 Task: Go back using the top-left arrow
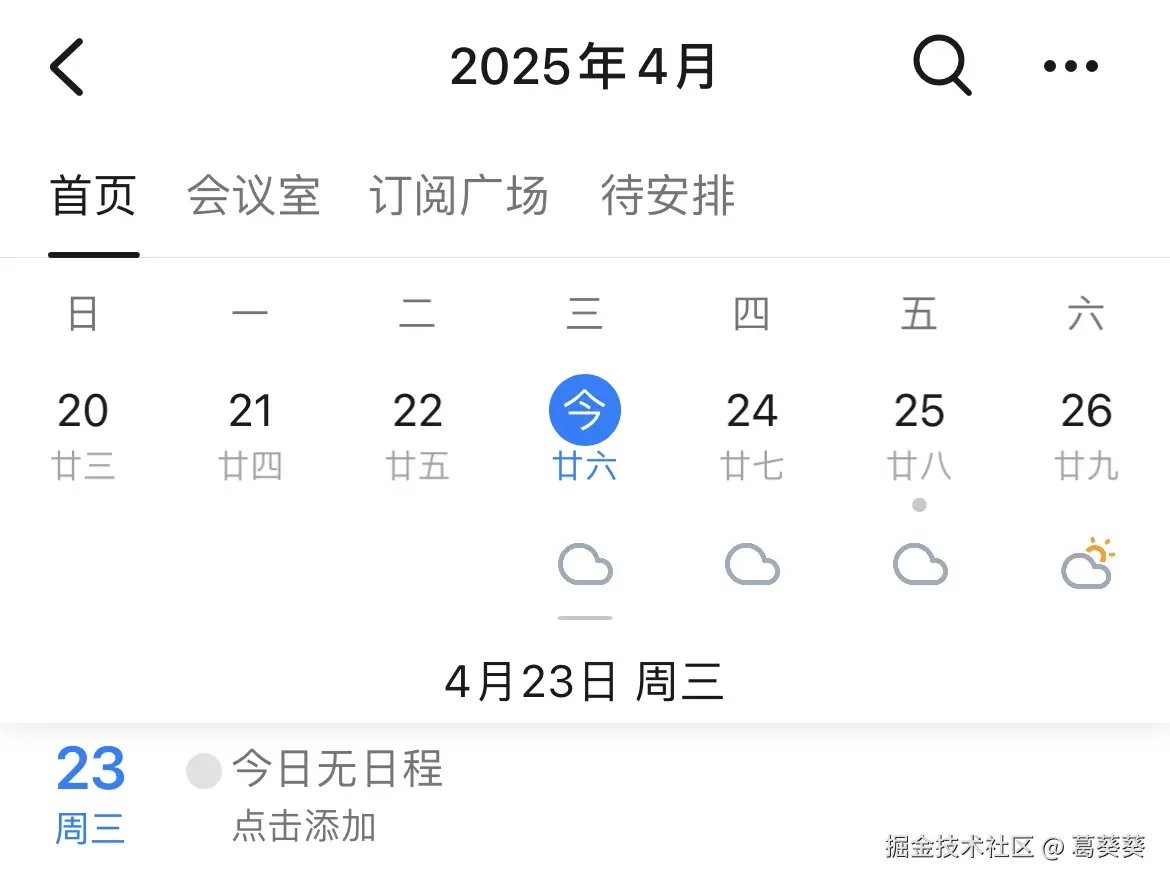pyautogui.click(x=67, y=67)
